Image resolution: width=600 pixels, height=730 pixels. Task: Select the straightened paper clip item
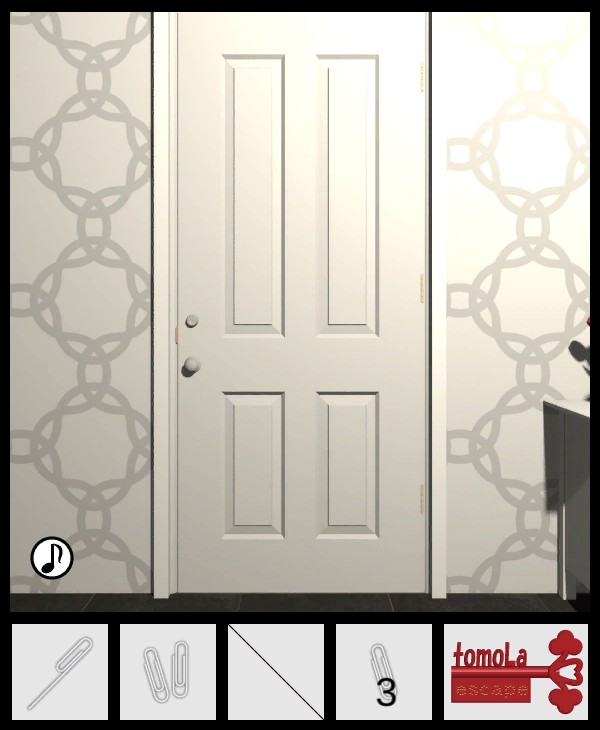tap(60, 672)
